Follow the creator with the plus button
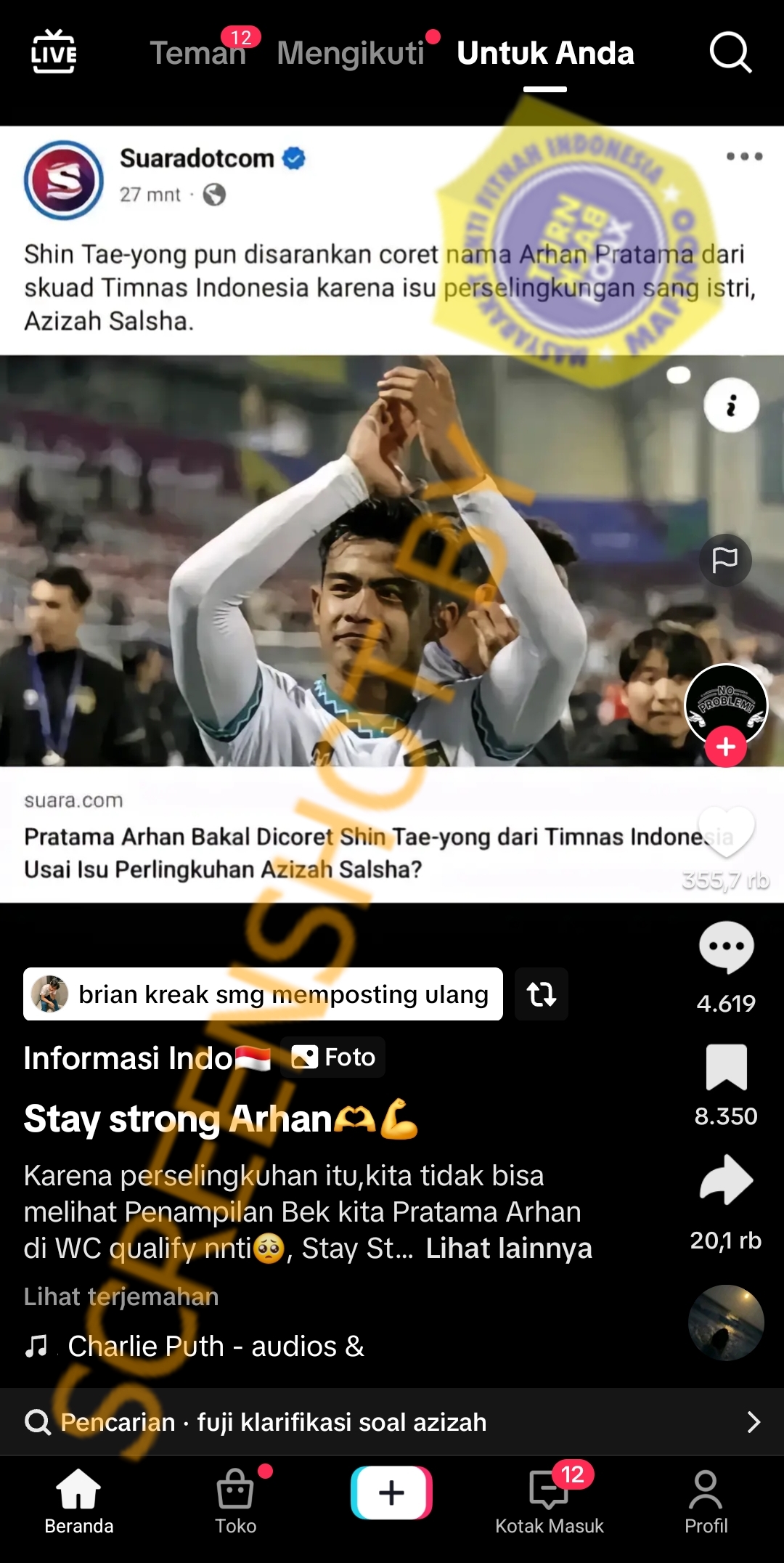This screenshot has height=1563, width=784. point(725,747)
